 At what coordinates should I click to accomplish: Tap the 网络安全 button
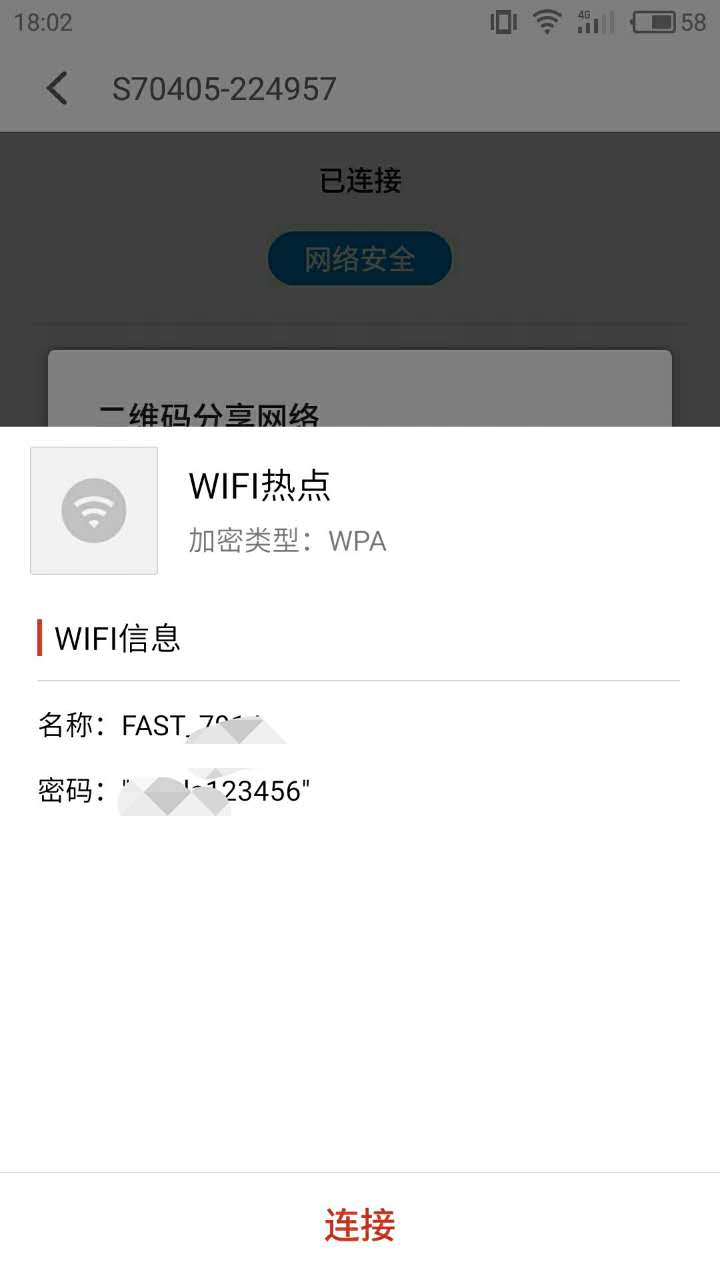click(x=359, y=258)
